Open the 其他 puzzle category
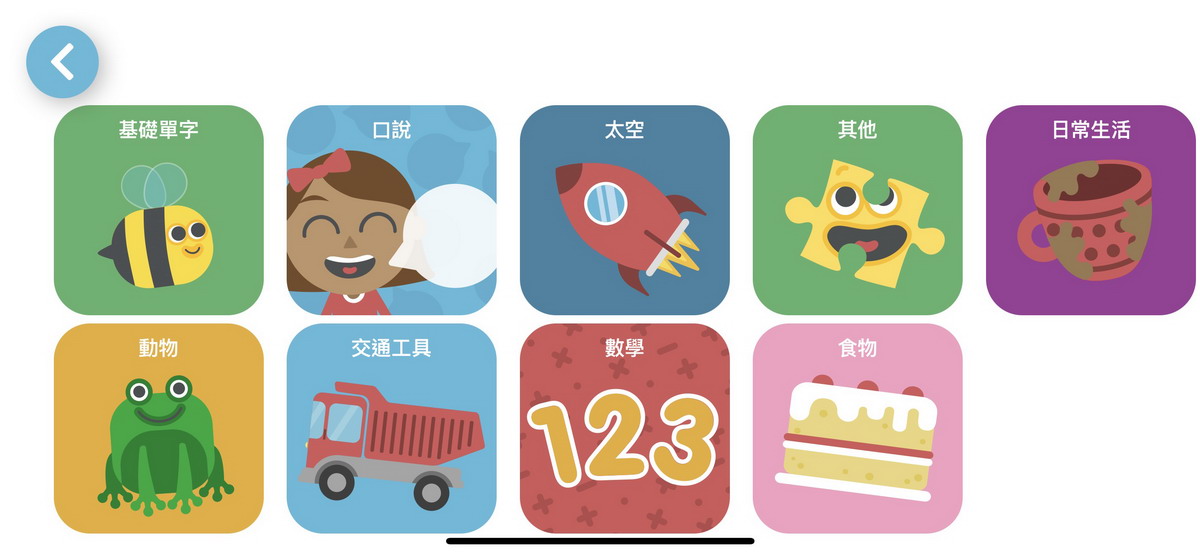The image size is (1200, 555). pos(857,210)
